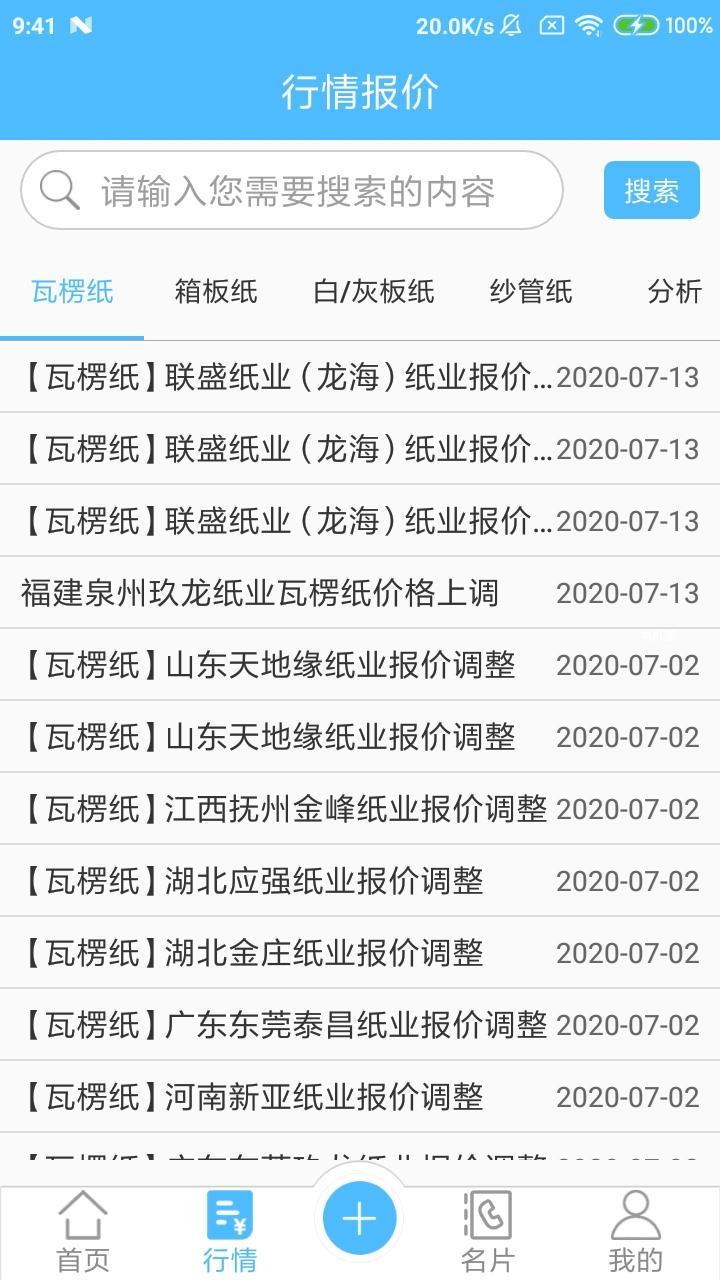The image size is (720, 1280).
Task: Open the 我的 profile tab
Action: (635, 1232)
